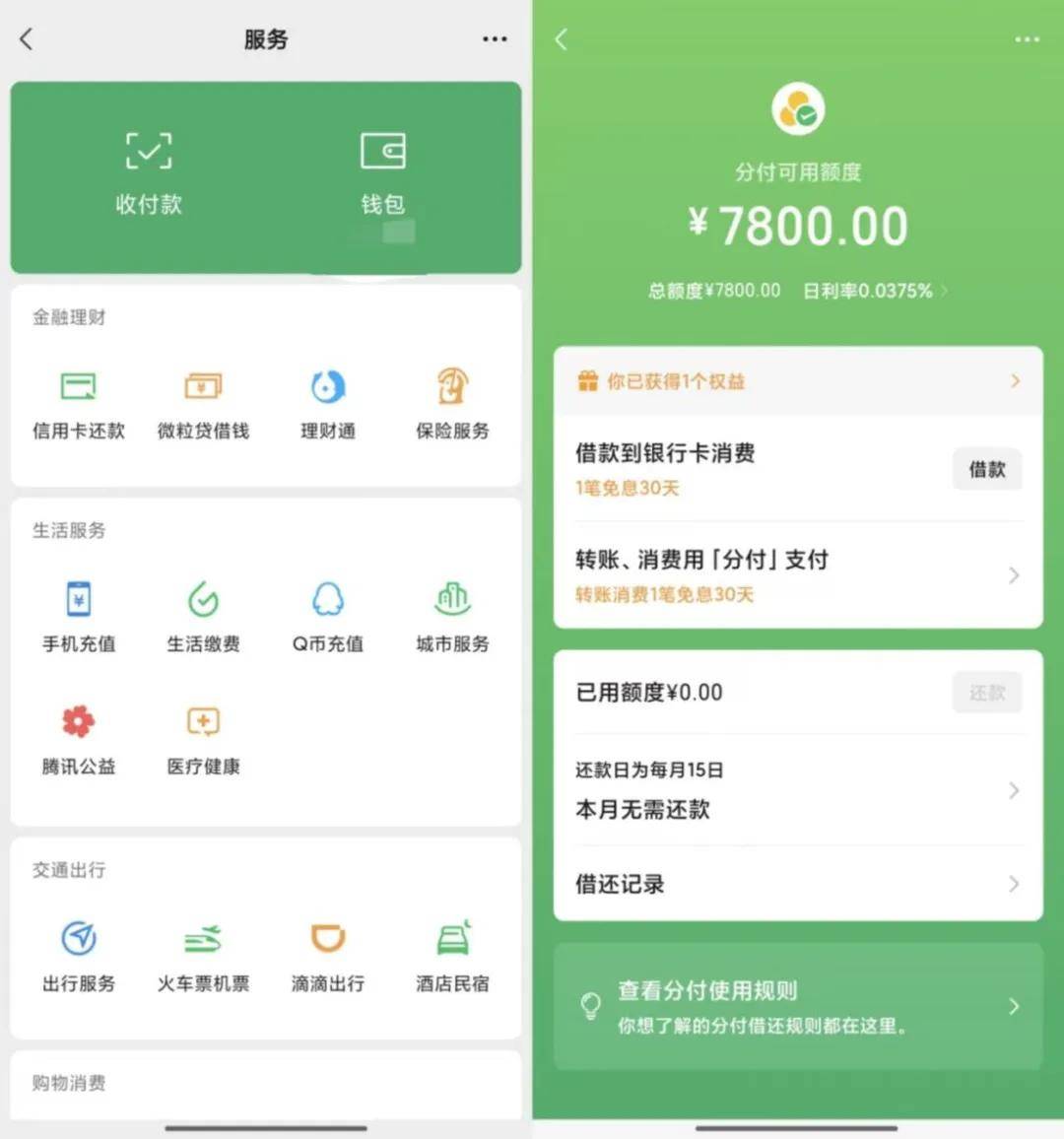This screenshot has height=1139, width=1064.
Task: Open 收付款 to pay or receive
Action: (148, 174)
